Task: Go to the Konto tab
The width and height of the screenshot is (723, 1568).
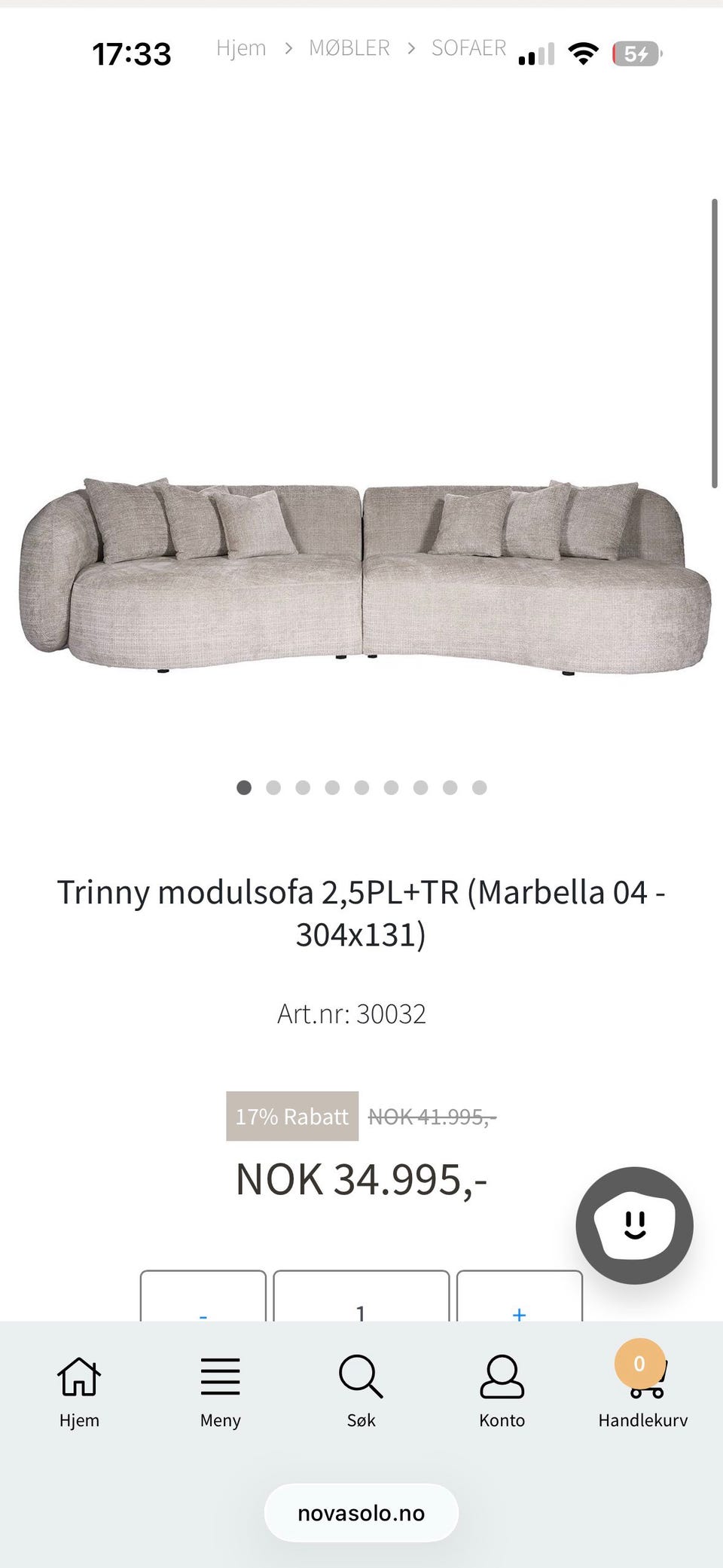Action: (502, 1392)
